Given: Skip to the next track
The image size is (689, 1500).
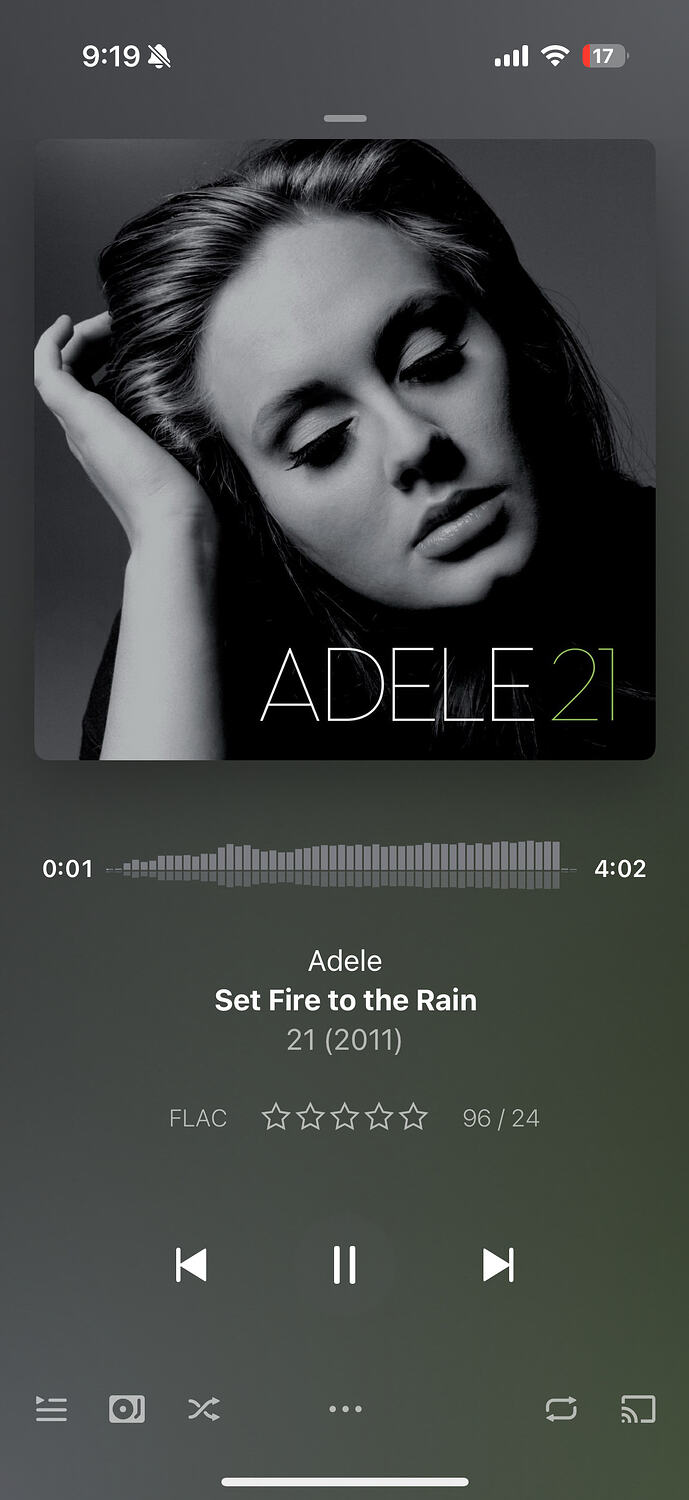Looking at the screenshot, I should point(498,1265).
